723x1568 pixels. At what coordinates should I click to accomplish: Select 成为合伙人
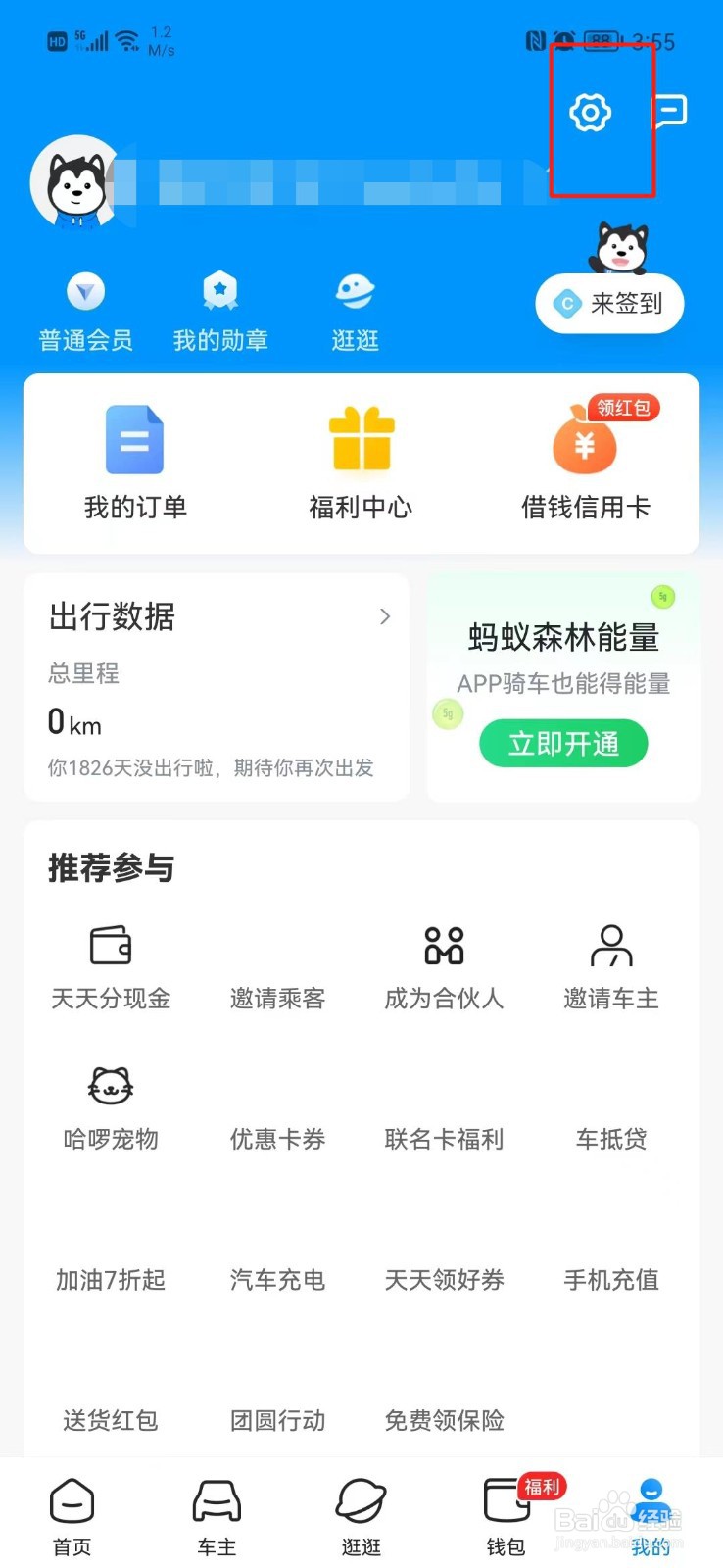point(444,967)
